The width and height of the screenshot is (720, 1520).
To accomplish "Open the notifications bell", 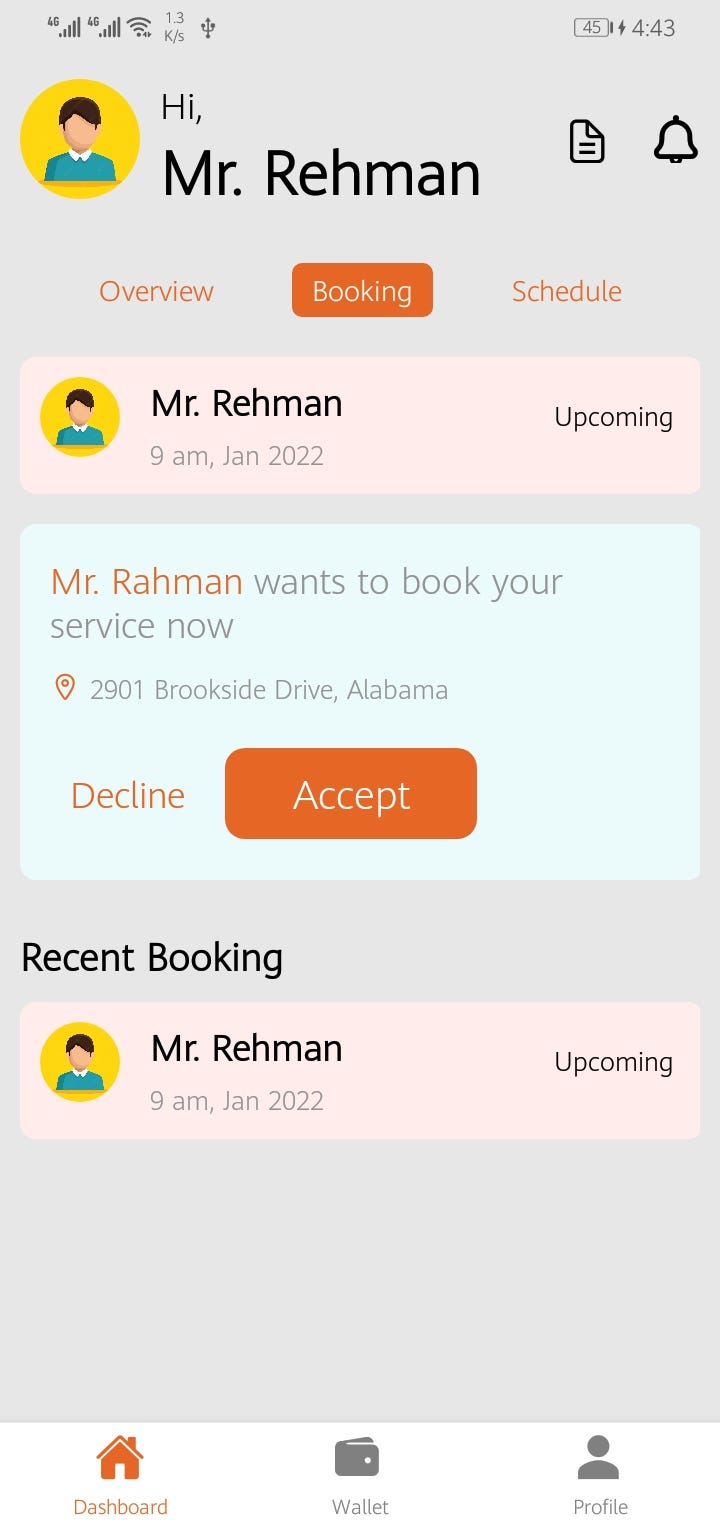I will pos(675,140).
